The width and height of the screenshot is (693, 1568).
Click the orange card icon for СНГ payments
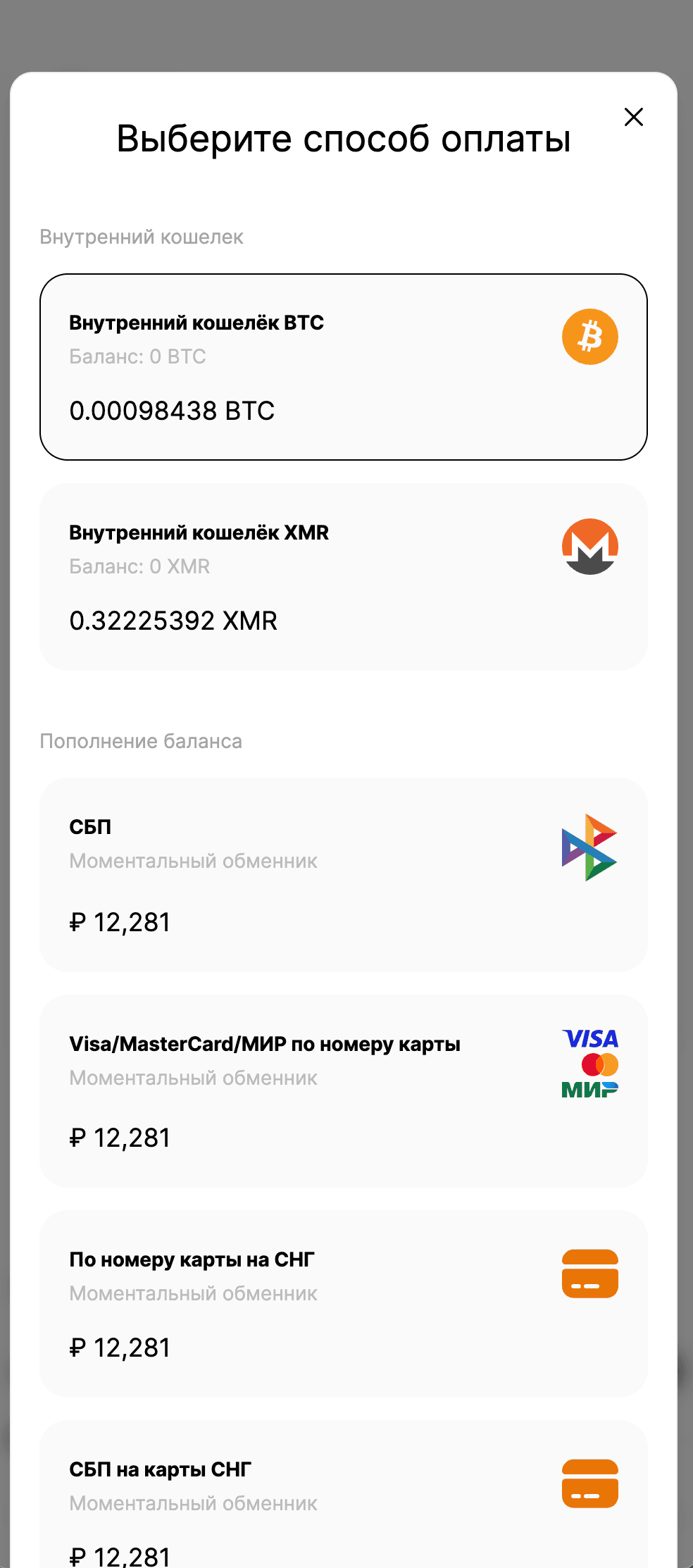coord(589,1273)
